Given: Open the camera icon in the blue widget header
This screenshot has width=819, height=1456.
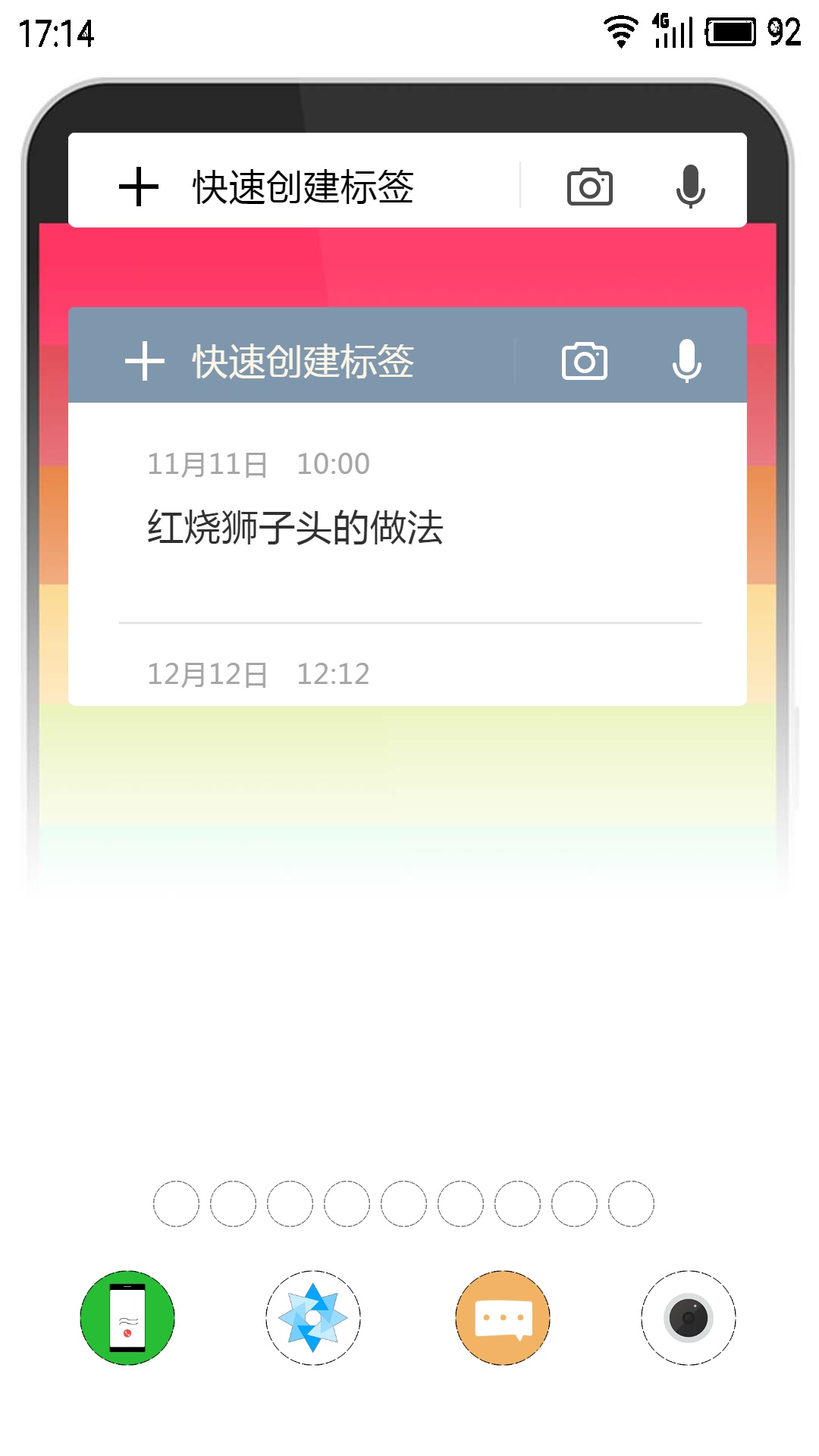Looking at the screenshot, I should (x=584, y=361).
